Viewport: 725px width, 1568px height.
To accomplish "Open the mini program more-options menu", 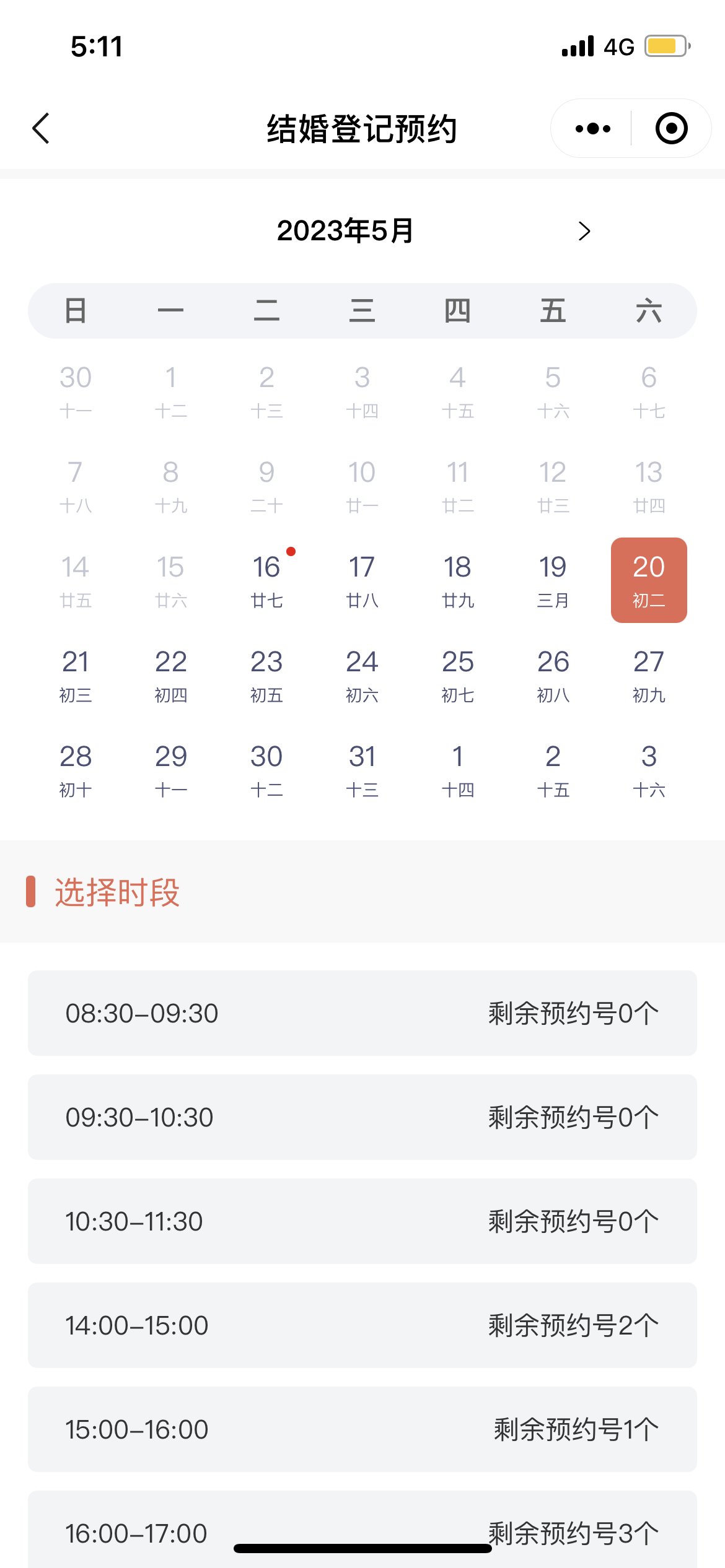I will 592,129.
